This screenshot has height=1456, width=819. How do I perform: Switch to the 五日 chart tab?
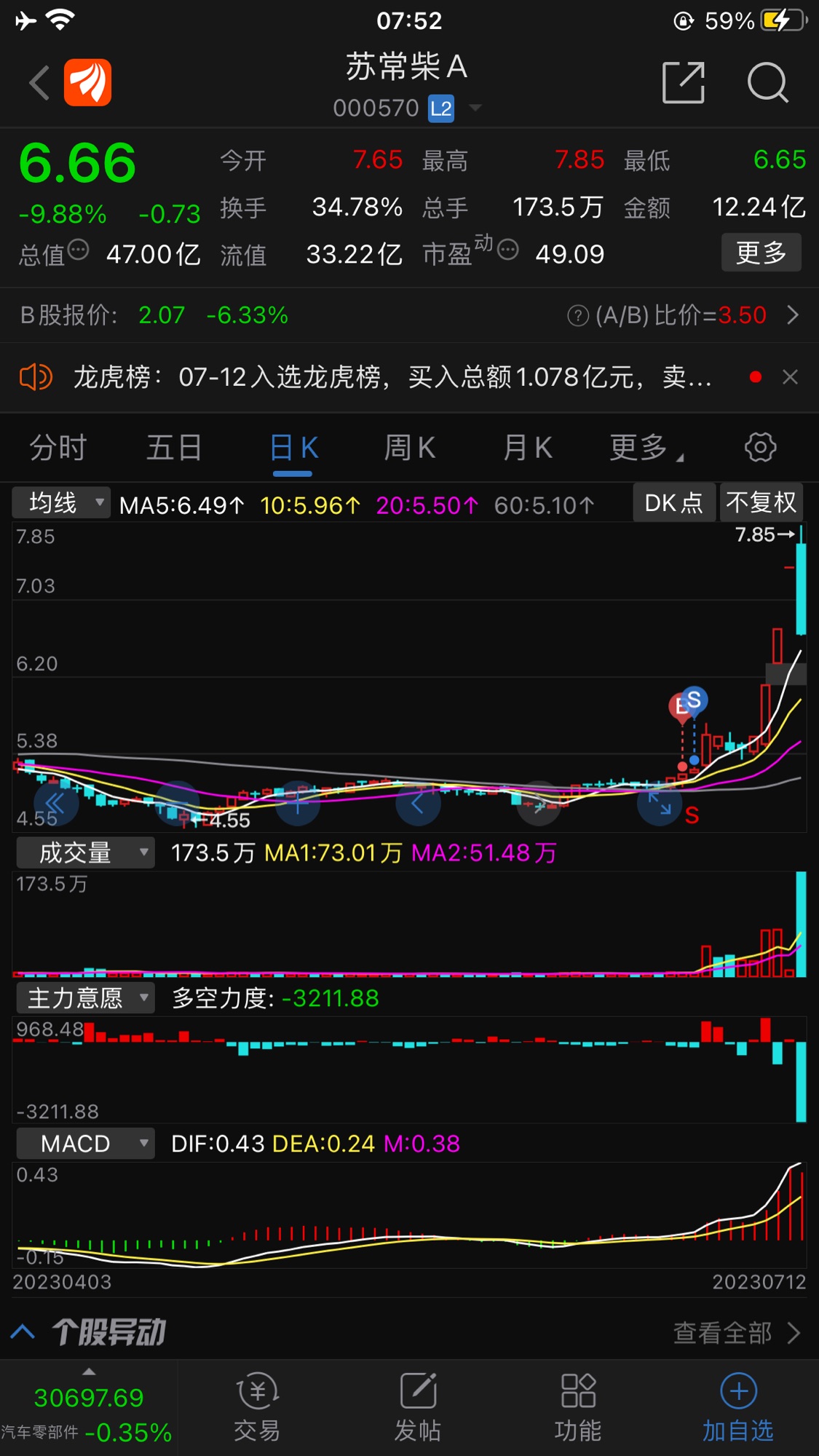pyautogui.click(x=175, y=447)
